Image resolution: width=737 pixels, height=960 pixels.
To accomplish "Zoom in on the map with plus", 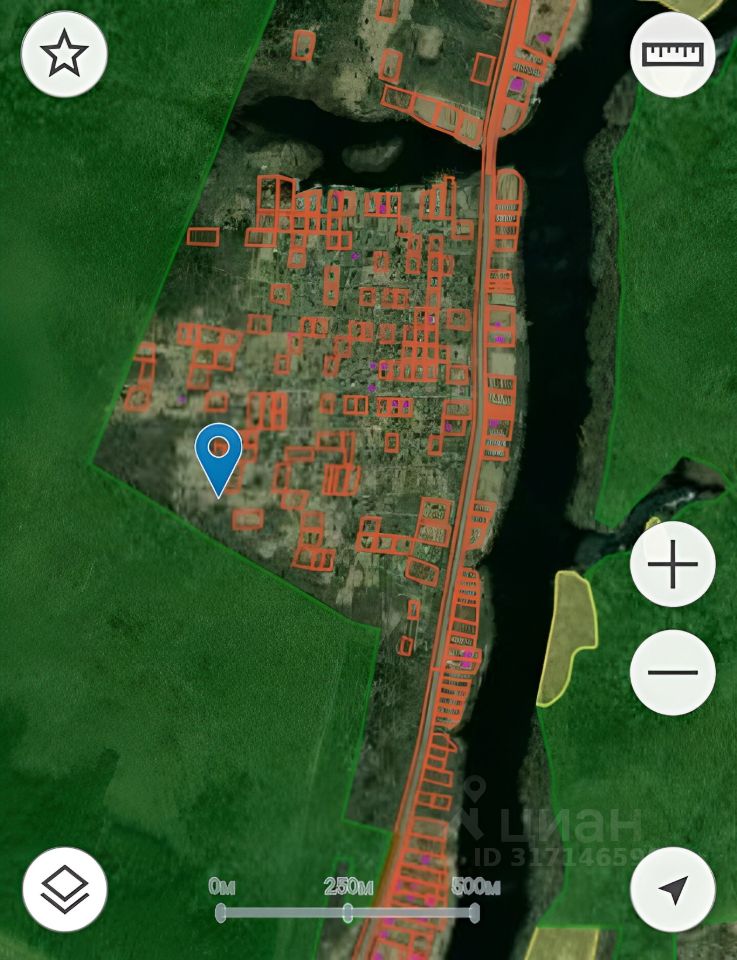I will [x=672, y=565].
